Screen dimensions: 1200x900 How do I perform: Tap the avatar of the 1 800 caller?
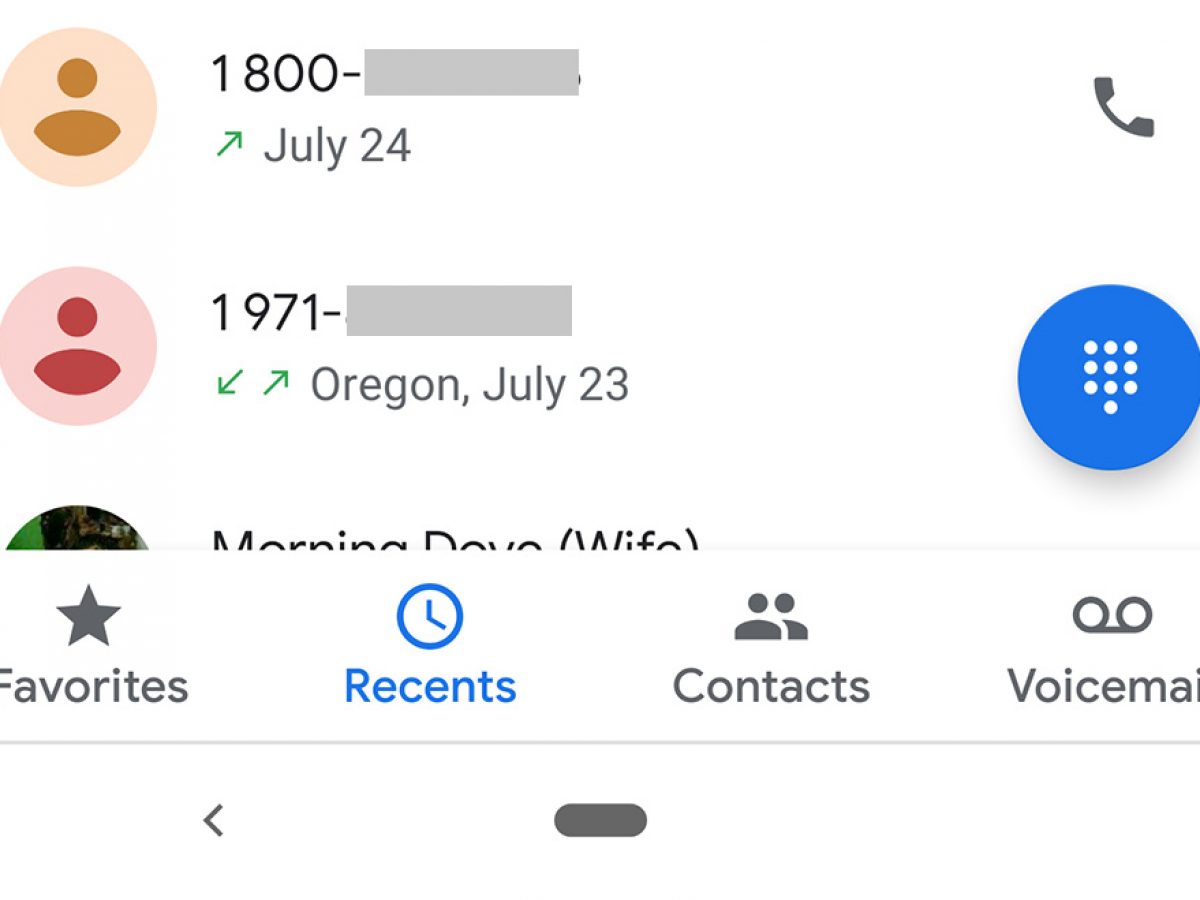(78, 107)
